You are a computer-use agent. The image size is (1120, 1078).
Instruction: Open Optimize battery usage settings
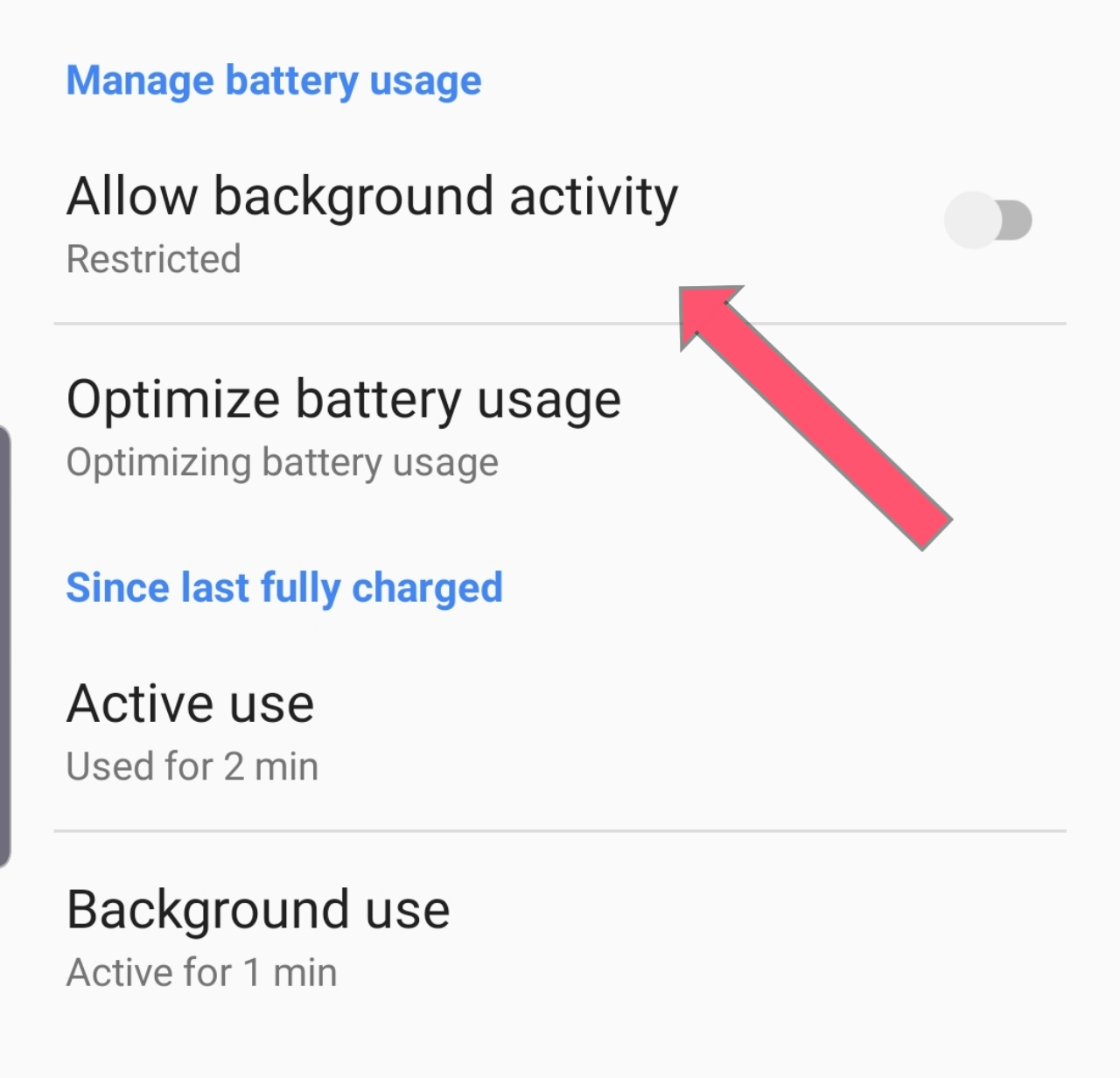click(x=560, y=427)
